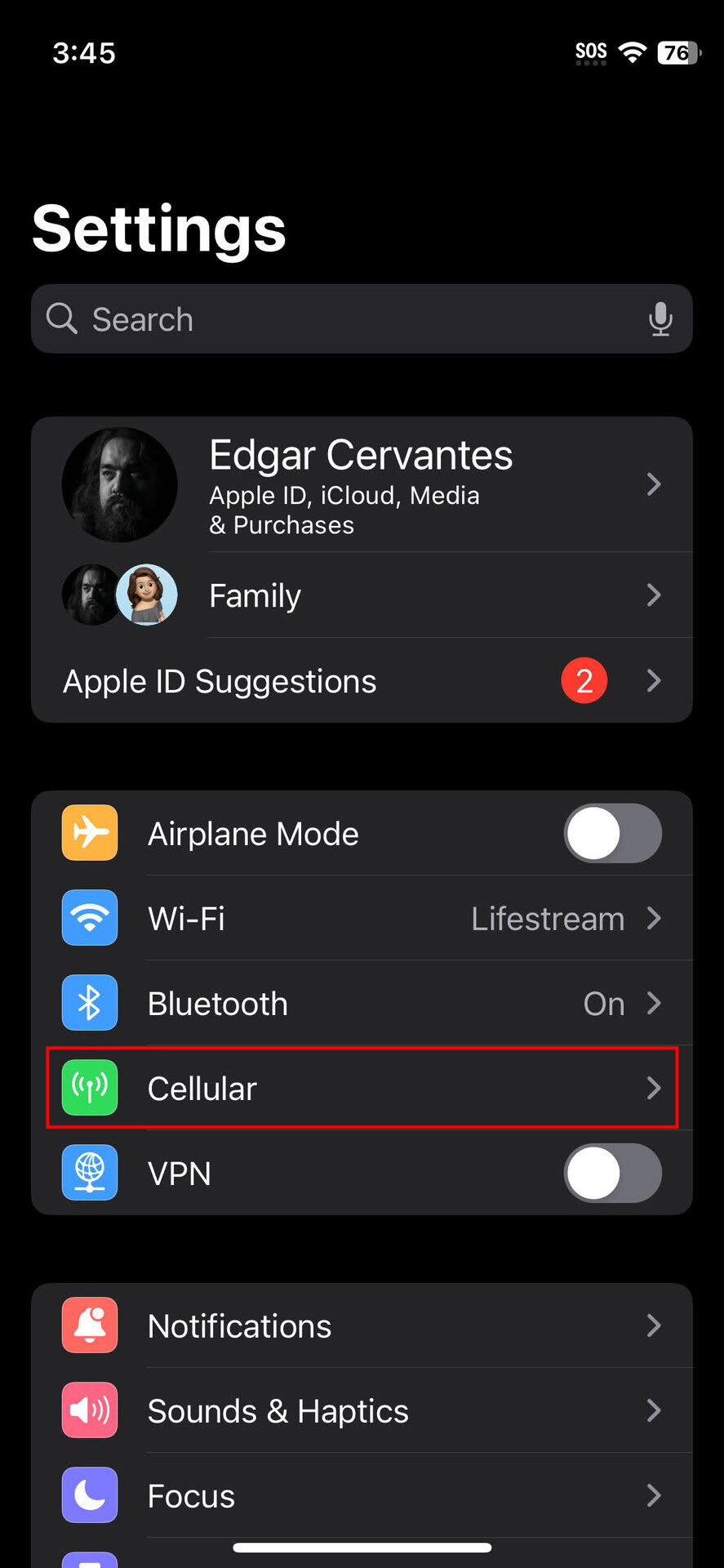Open Family sharing settings
The image size is (724, 1568).
pos(362,595)
